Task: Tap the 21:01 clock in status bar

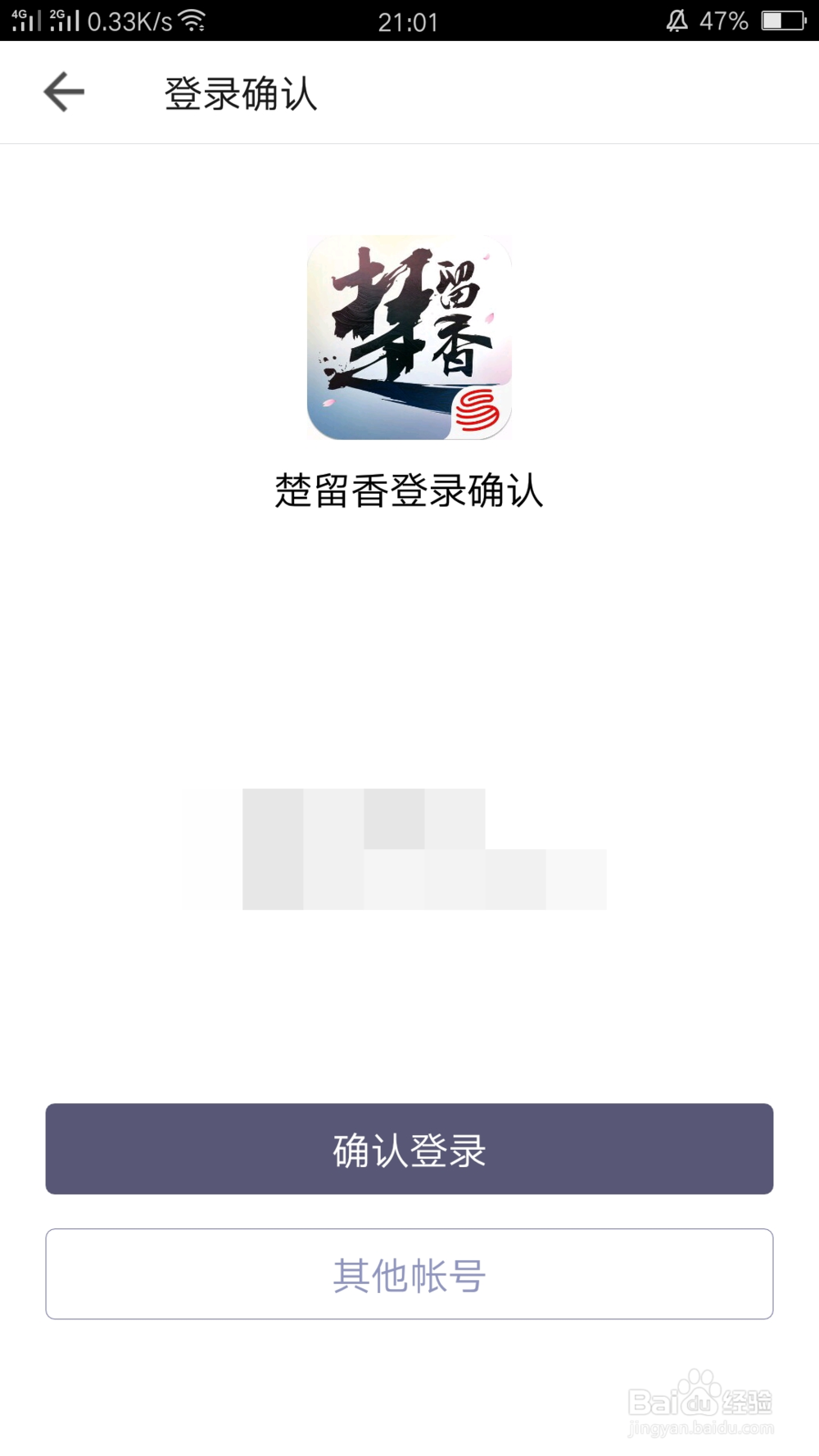Action: point(409,20)
